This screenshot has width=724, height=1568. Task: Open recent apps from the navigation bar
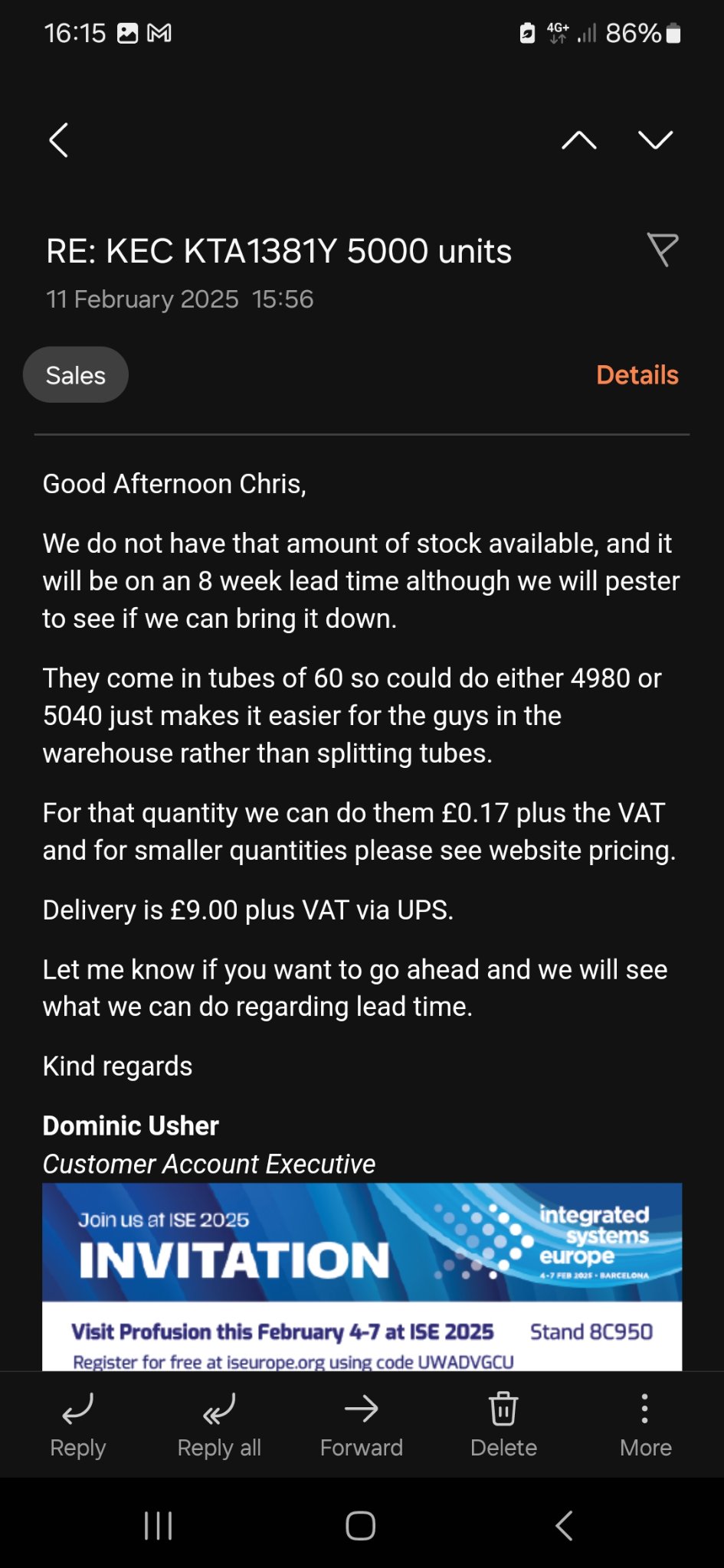159,1526
